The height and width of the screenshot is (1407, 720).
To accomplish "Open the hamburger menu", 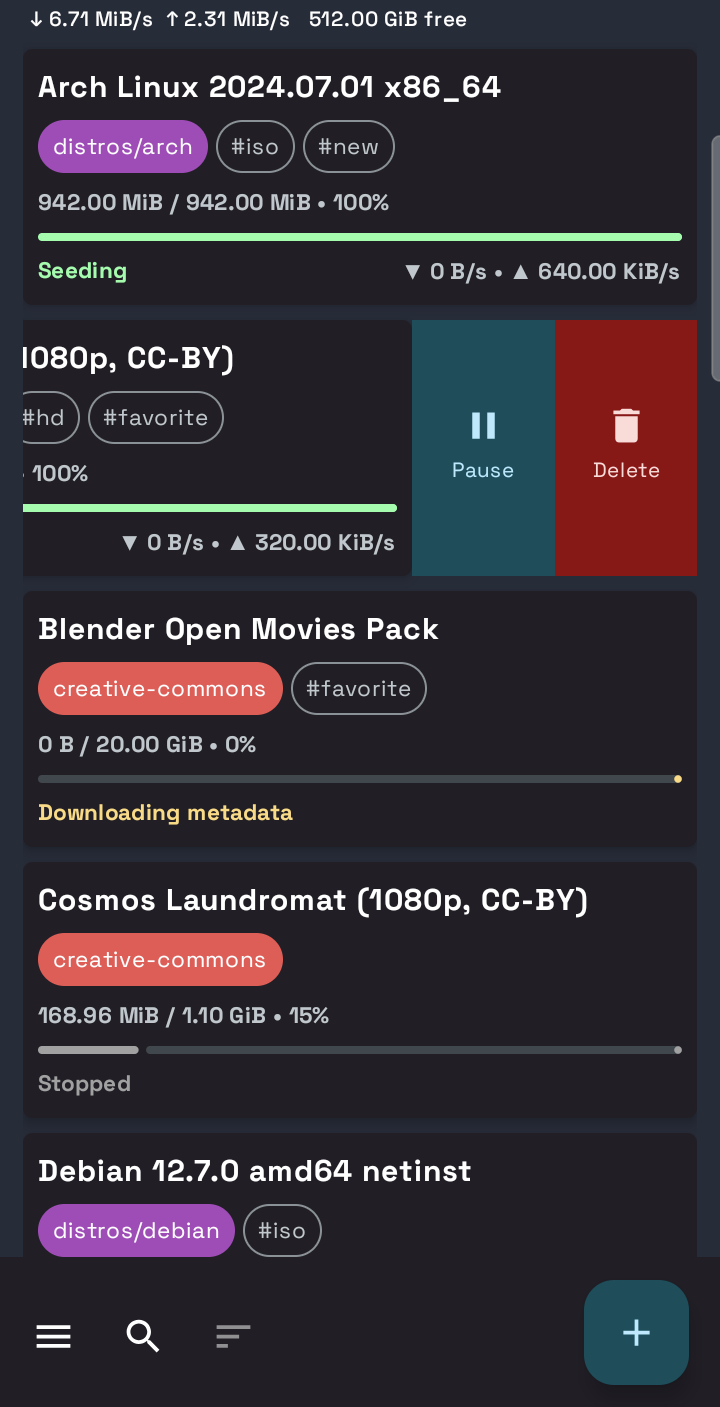I will pyautogui.click(x=54, y=1336).
